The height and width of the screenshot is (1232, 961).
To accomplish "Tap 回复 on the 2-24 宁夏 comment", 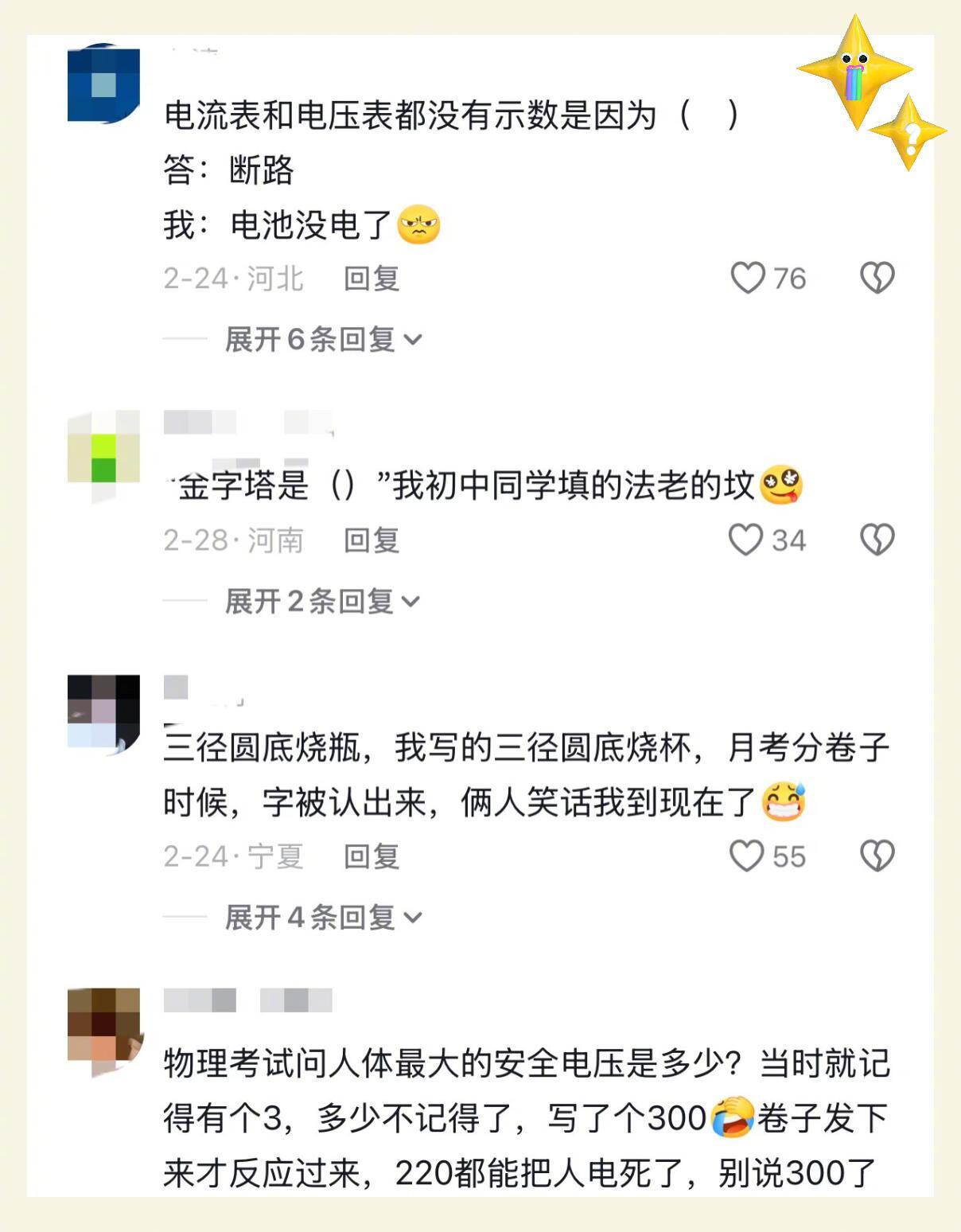I will pos(371,857).
